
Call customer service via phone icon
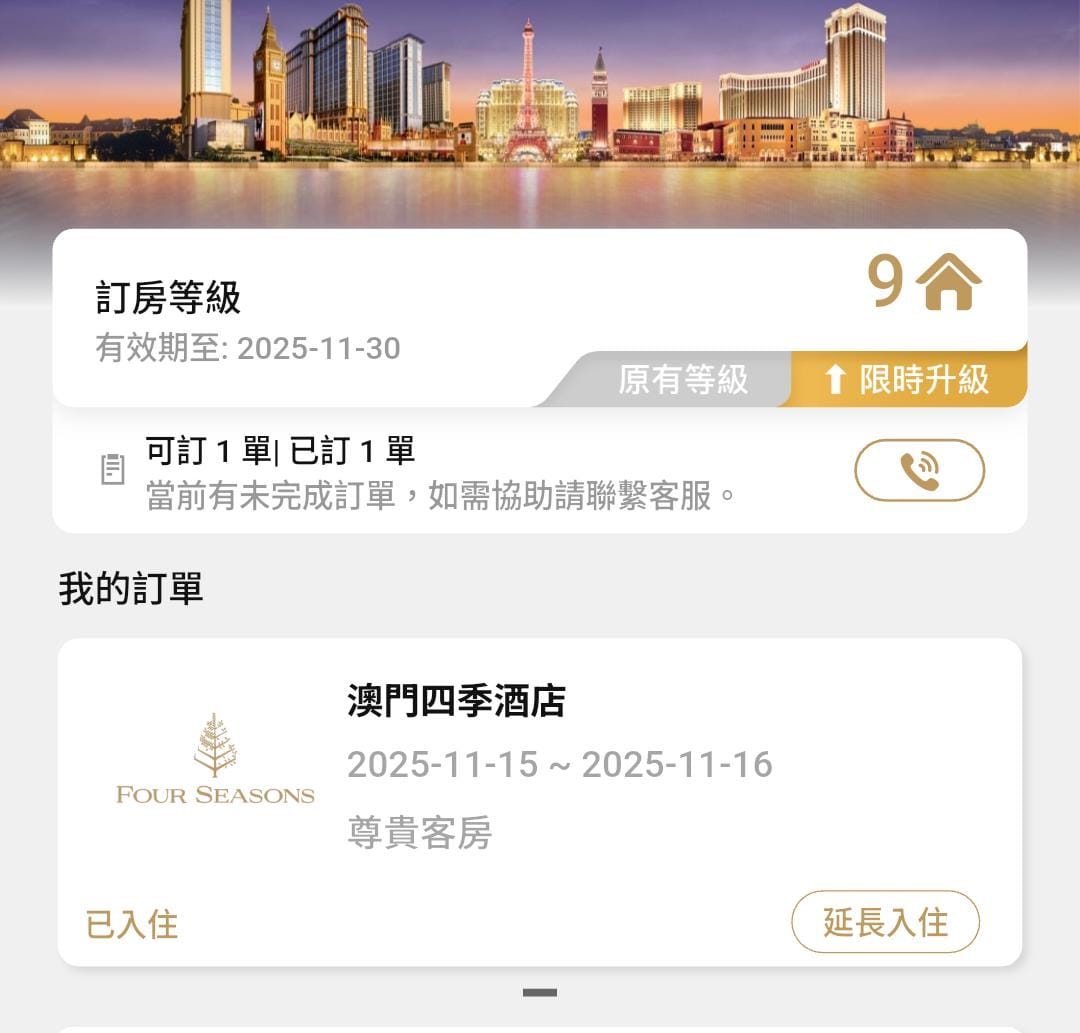click(x=919, y=470)
